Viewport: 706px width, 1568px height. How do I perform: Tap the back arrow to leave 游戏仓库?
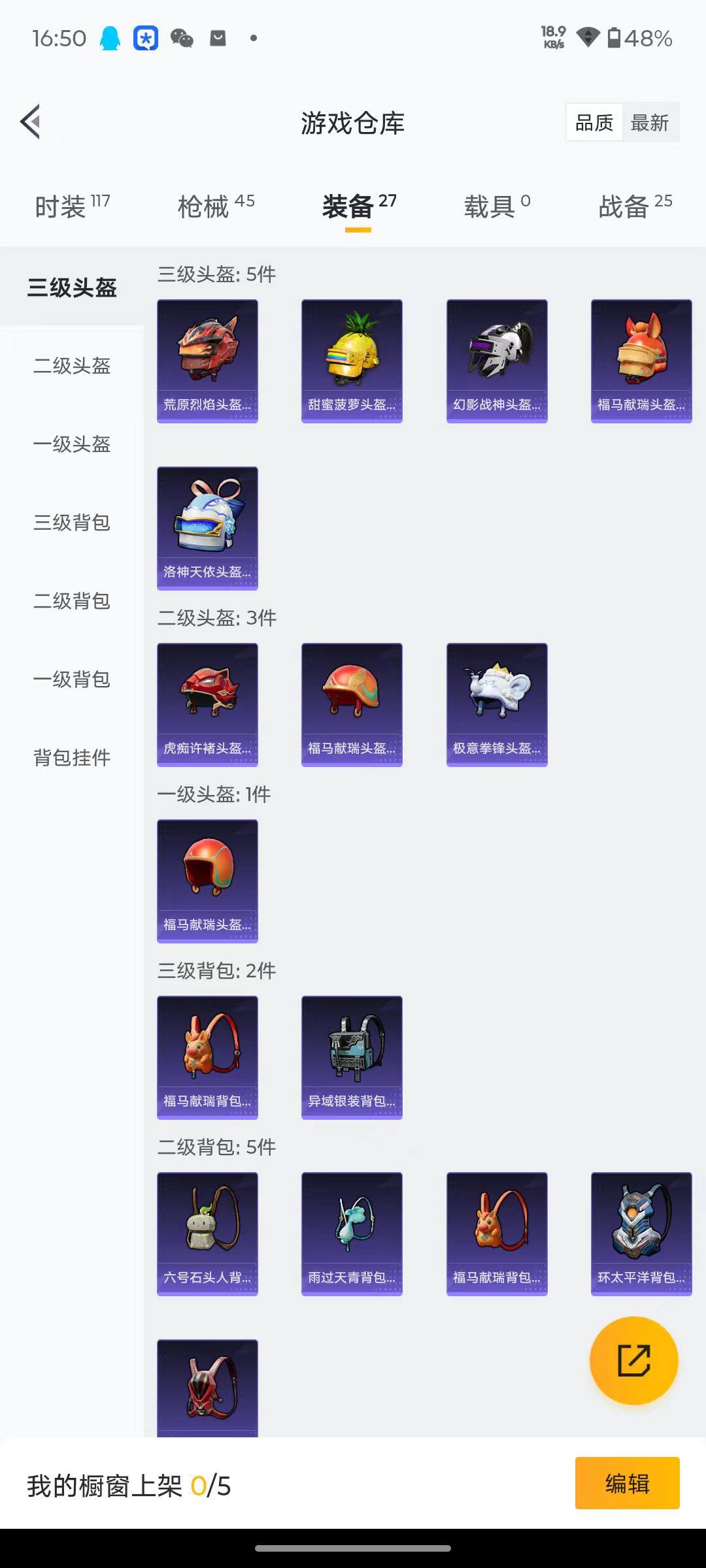[29, 122]
